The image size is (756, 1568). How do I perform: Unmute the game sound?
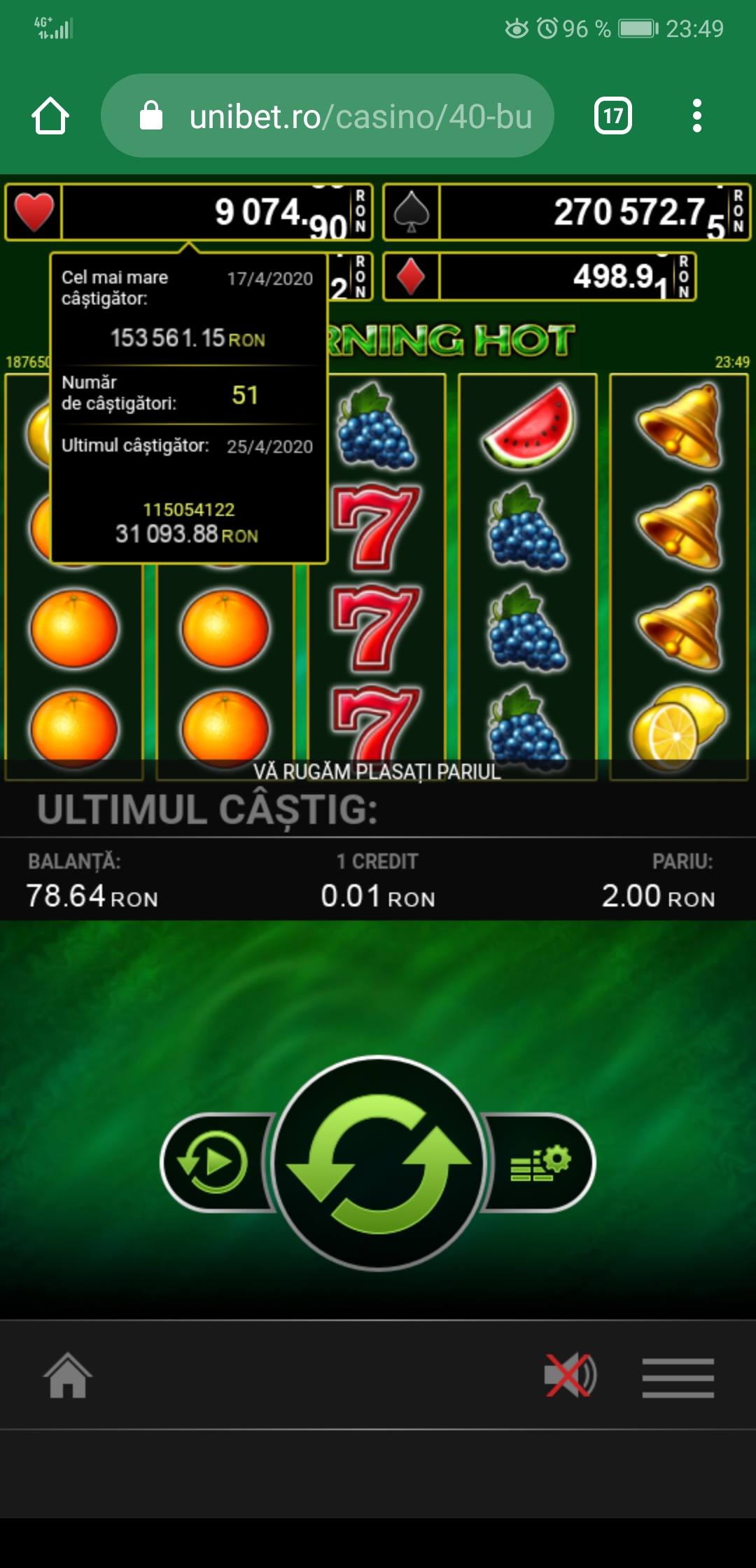coord(570,1375)
